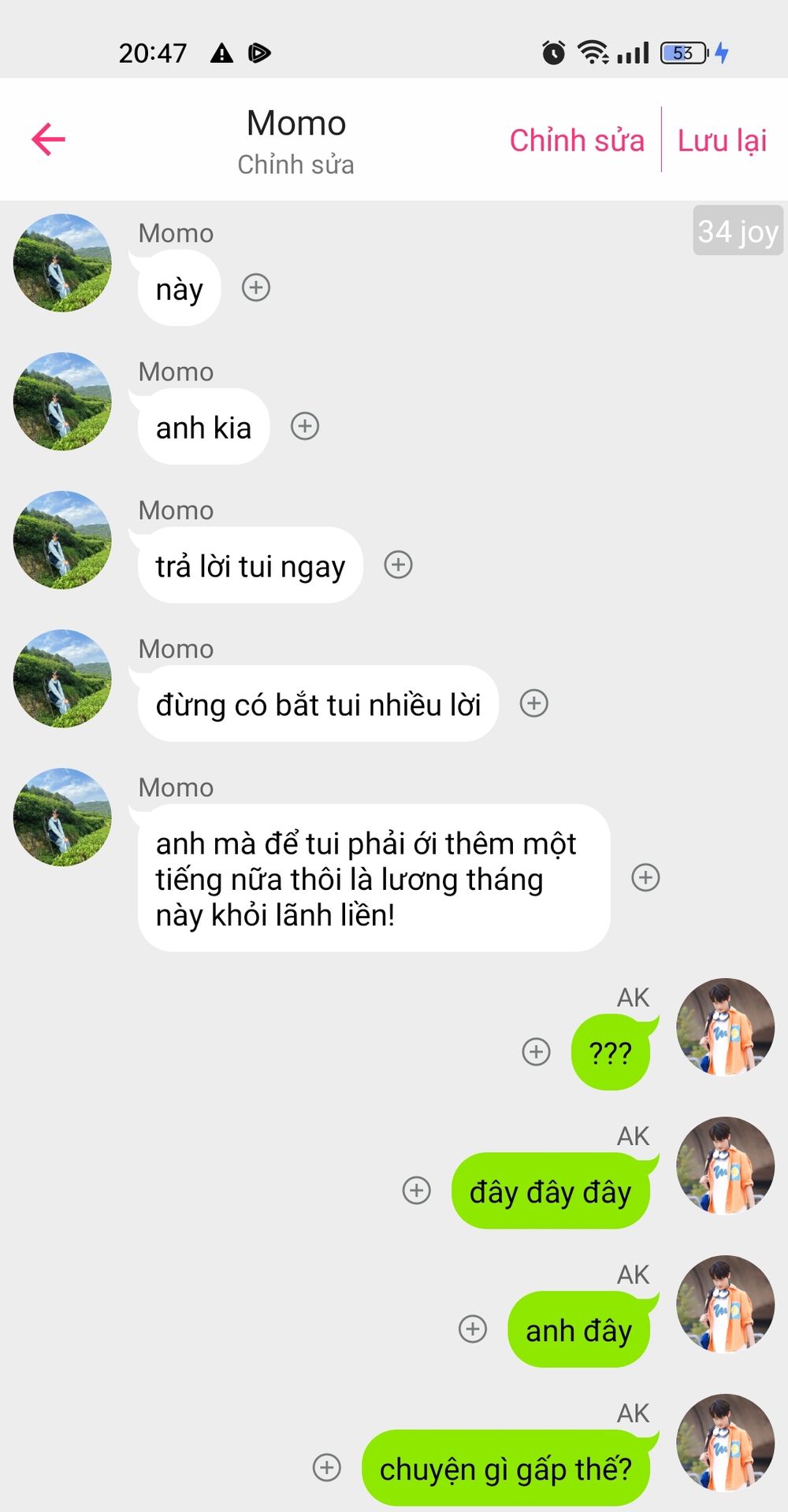788x1512 pixels.
Task: Tap the plus next to "đây đây đây"
Action: [417, 1190]
